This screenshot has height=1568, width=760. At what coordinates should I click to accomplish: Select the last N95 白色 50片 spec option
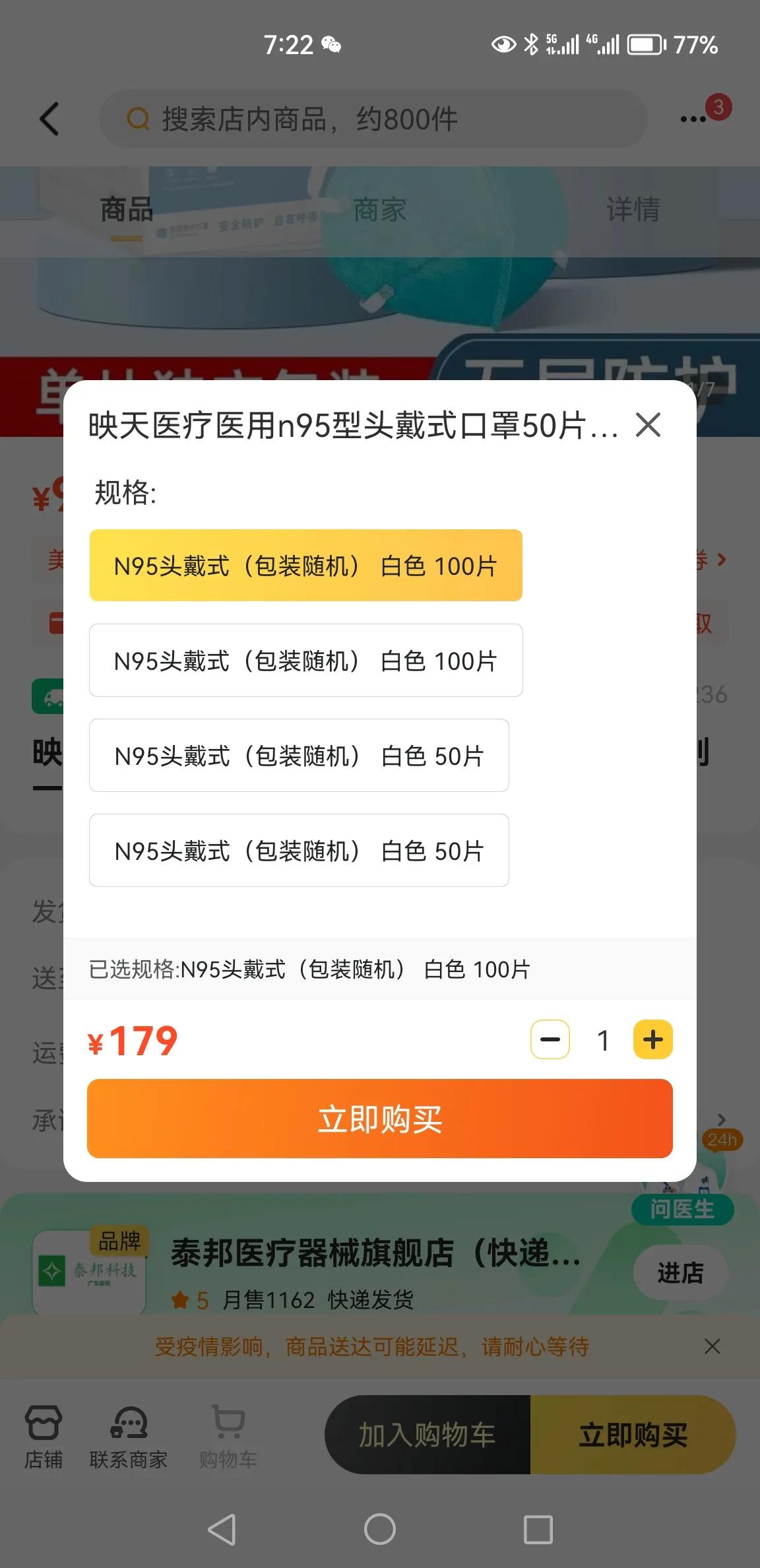(300, 851)
